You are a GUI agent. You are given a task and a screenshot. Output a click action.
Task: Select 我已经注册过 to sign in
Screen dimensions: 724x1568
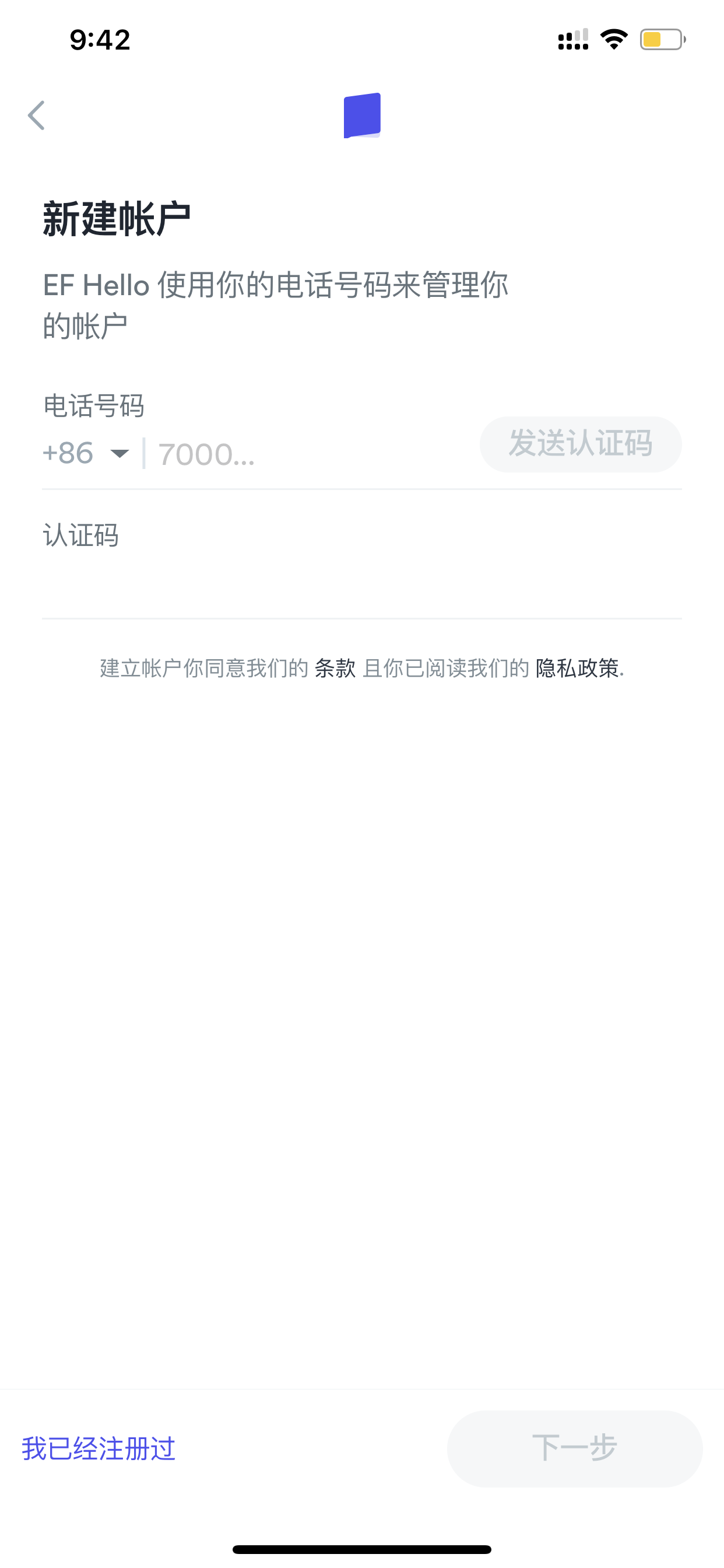(x=99, y=1450)
